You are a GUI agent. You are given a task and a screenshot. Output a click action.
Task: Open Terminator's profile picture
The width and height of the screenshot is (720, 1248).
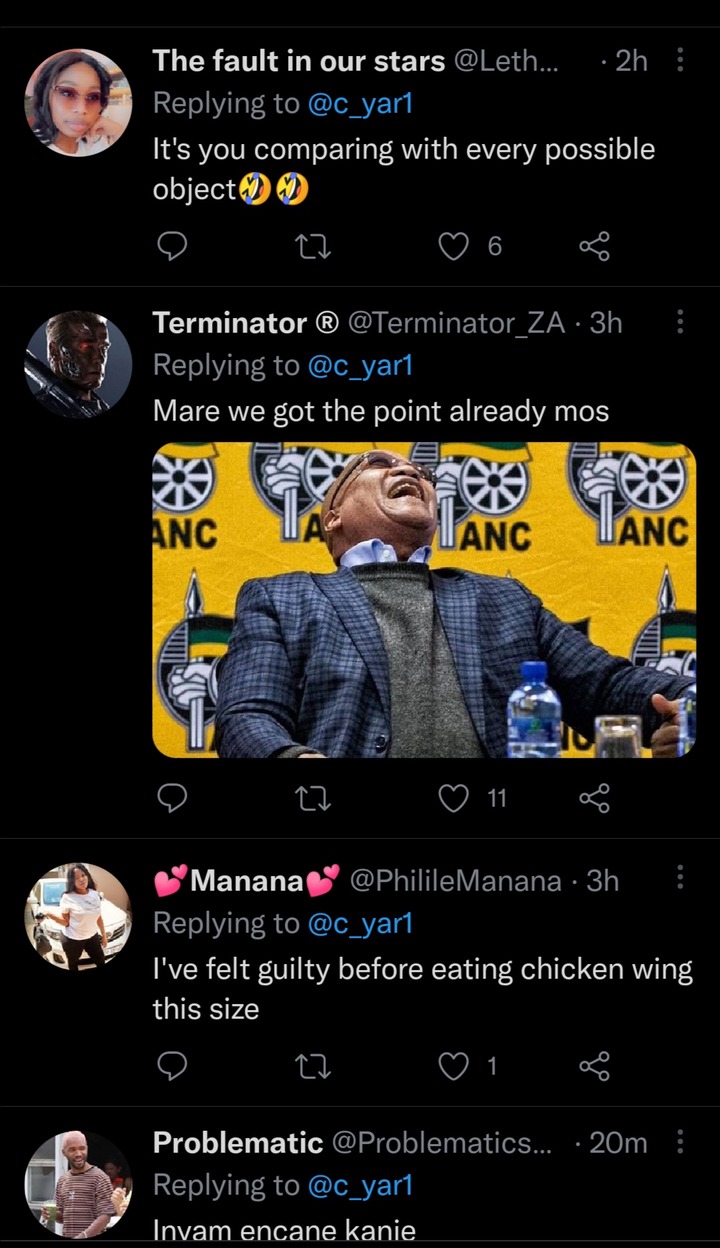pos(78,363)
